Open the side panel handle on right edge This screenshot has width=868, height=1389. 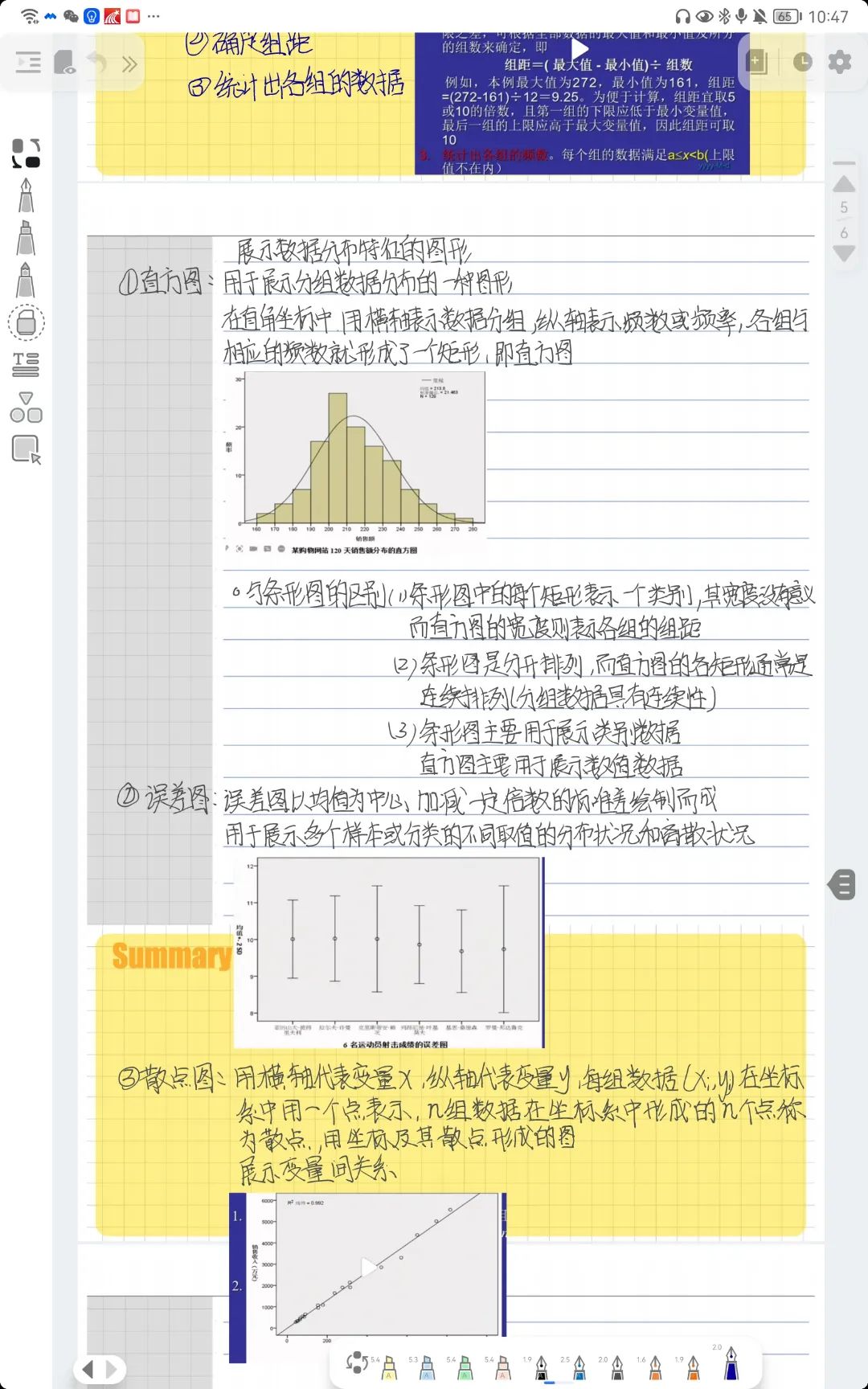(842, 885)
